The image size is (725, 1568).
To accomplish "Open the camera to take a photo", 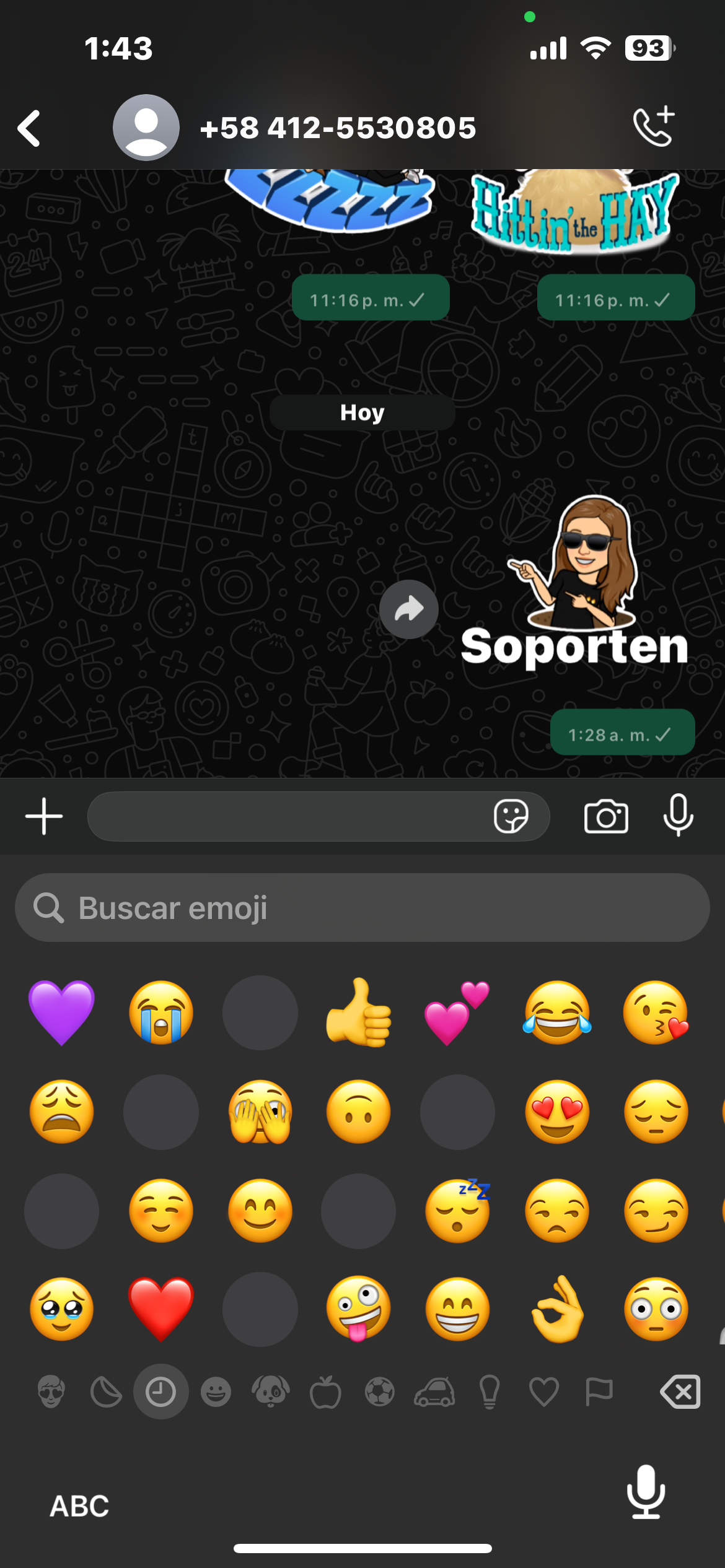I will tap(606, 816).
